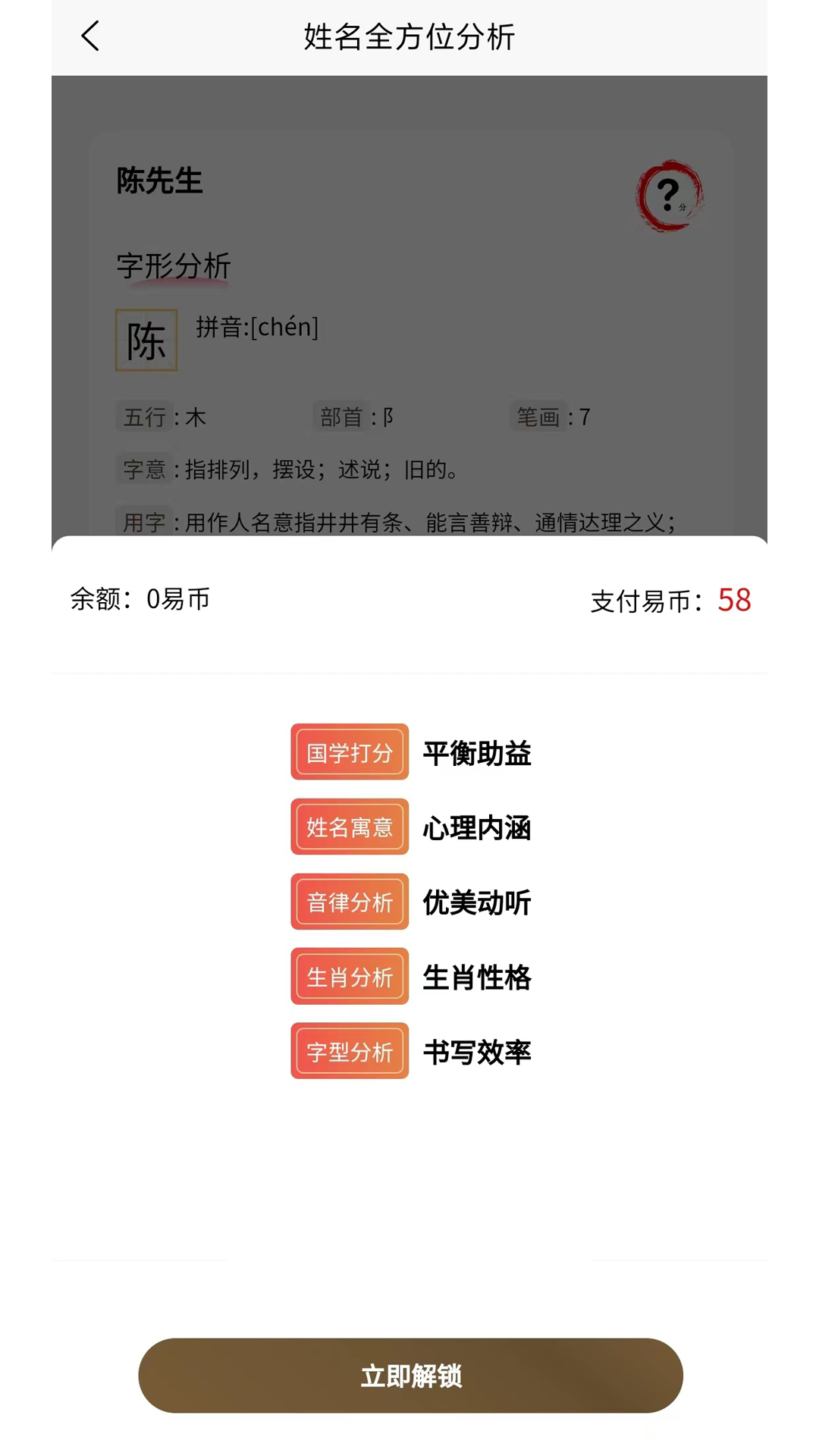This screenshot has width=819, height=1456.
Task: Select the 陈先生 name heading
Action: (x=158, y=181)
